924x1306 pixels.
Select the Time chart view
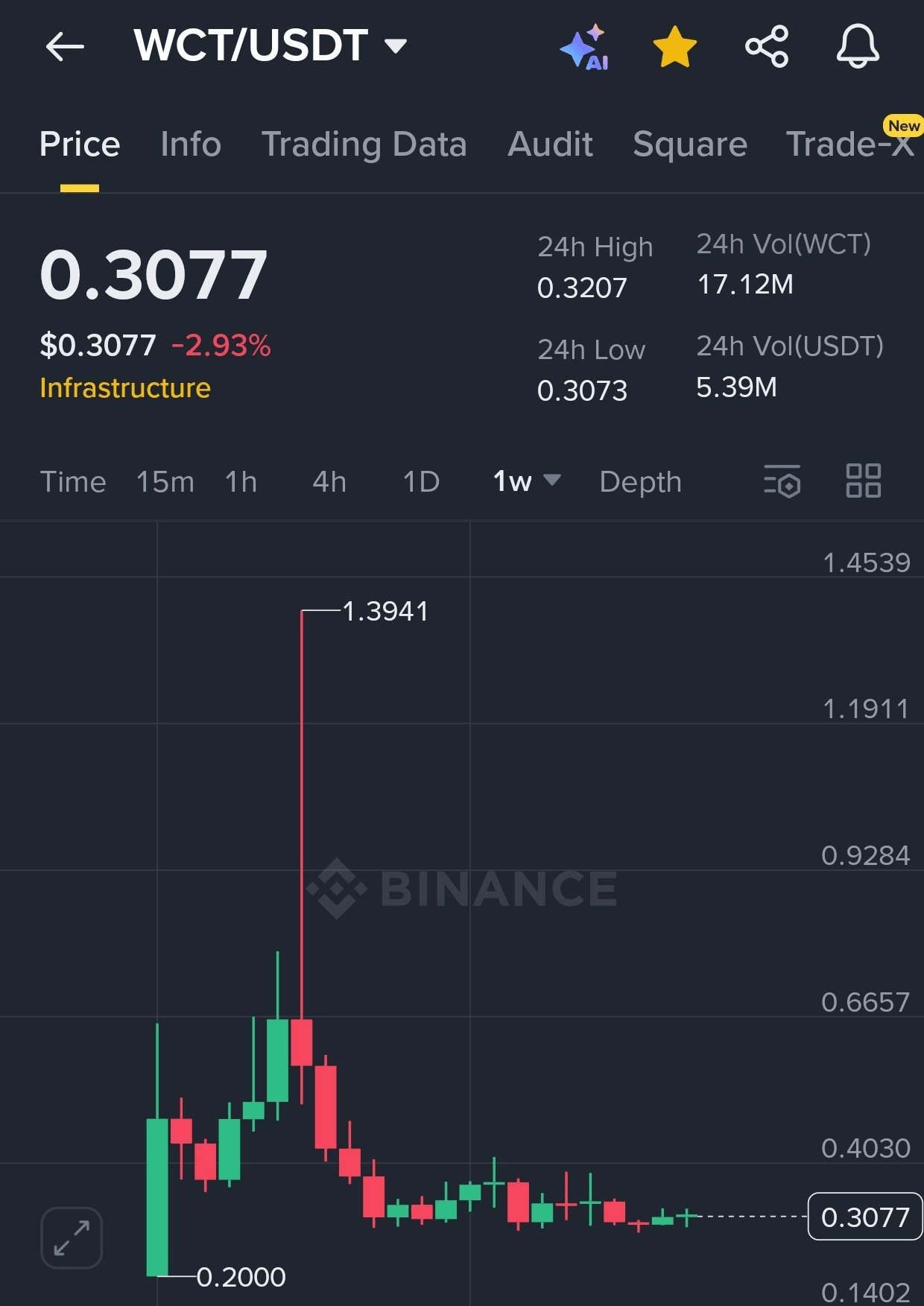click(73, 482)
